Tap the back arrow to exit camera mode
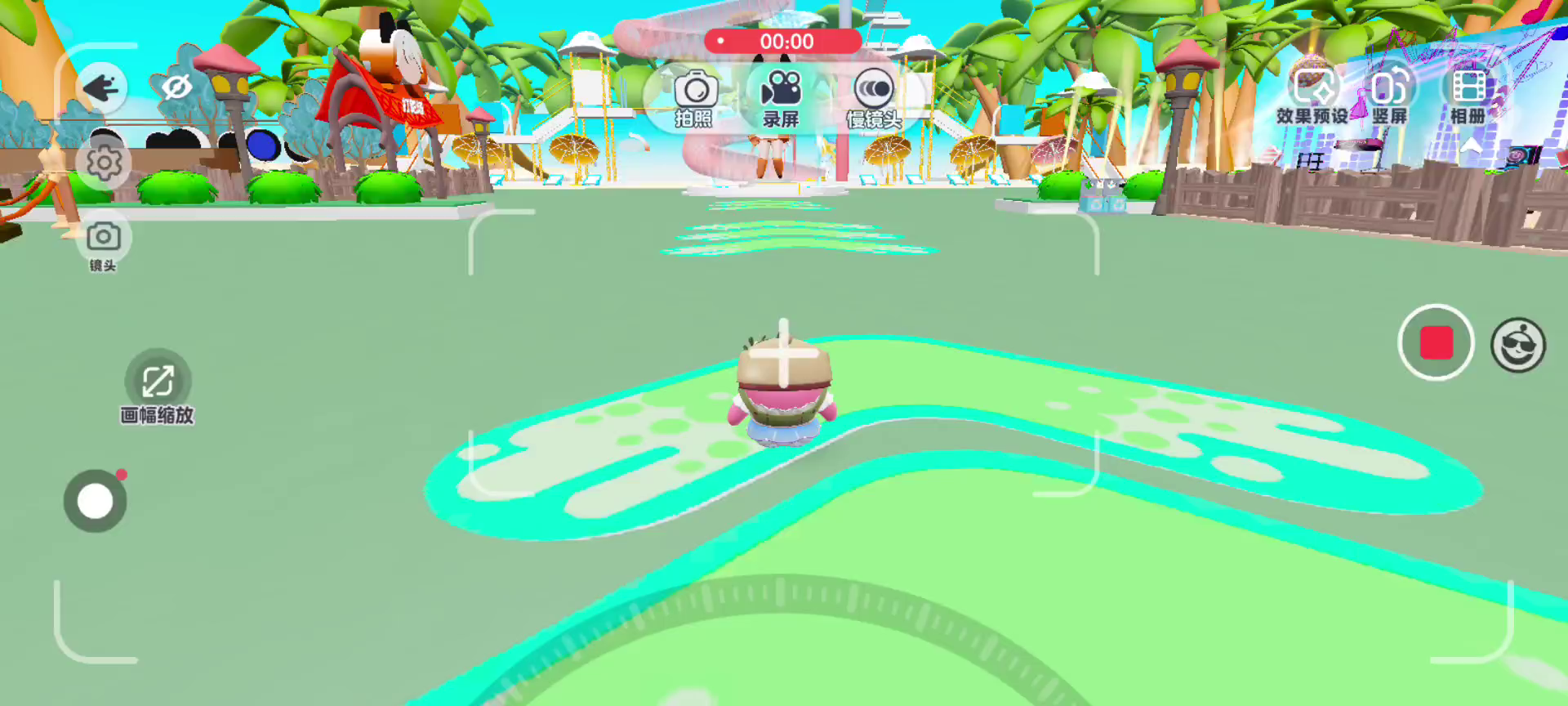 (101, 87)
